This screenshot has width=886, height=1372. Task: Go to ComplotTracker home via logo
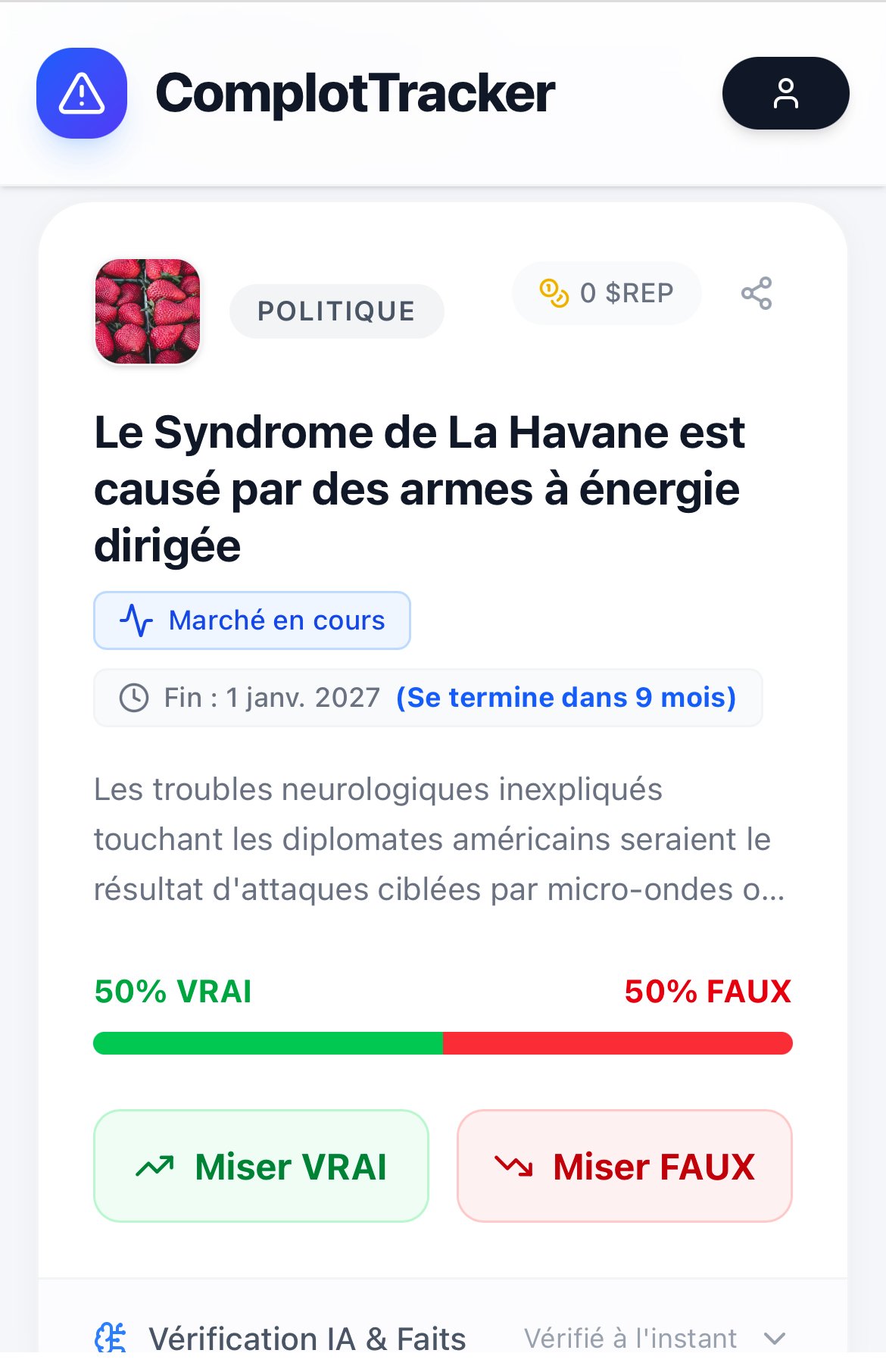point(82,94)
